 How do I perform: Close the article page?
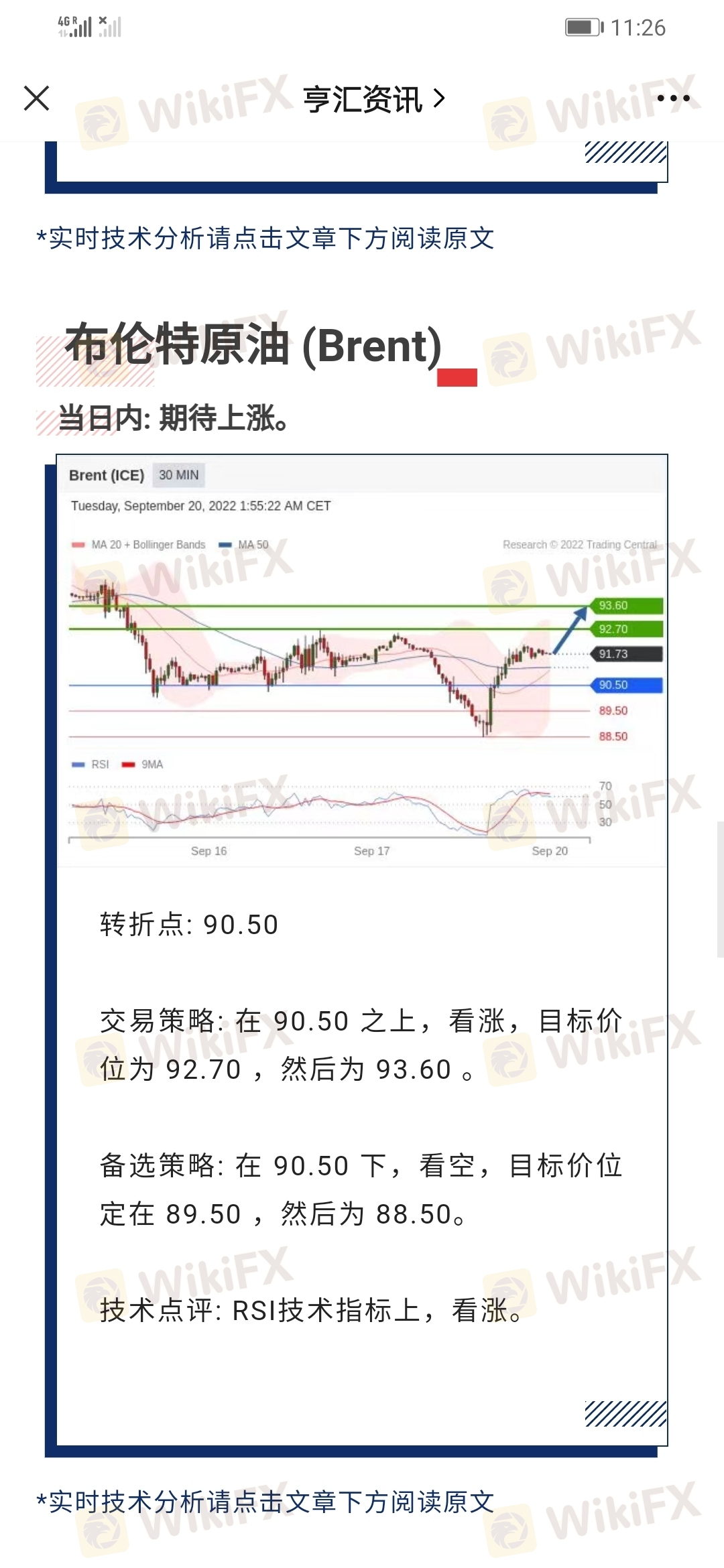[36, 99]
